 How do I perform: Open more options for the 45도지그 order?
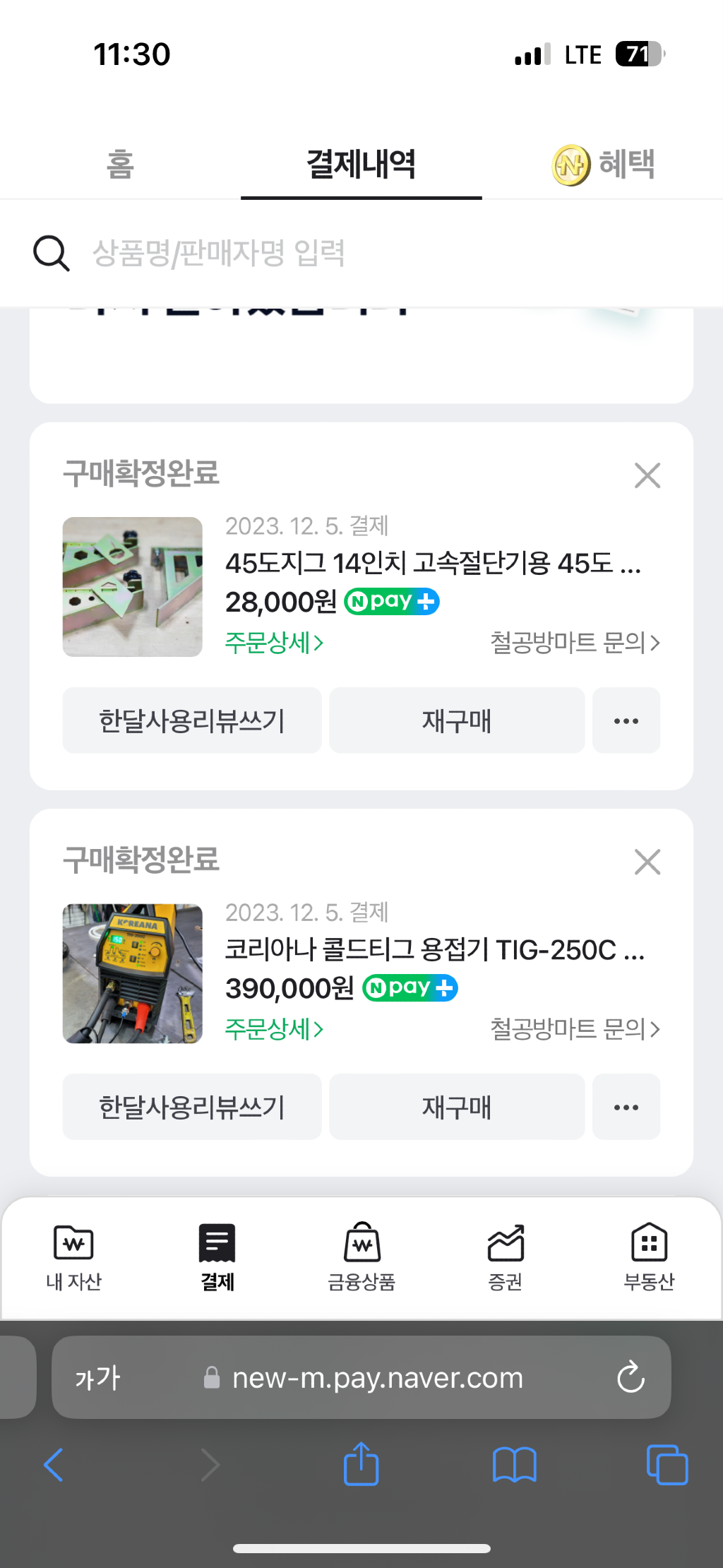click(x=626, y=720)
